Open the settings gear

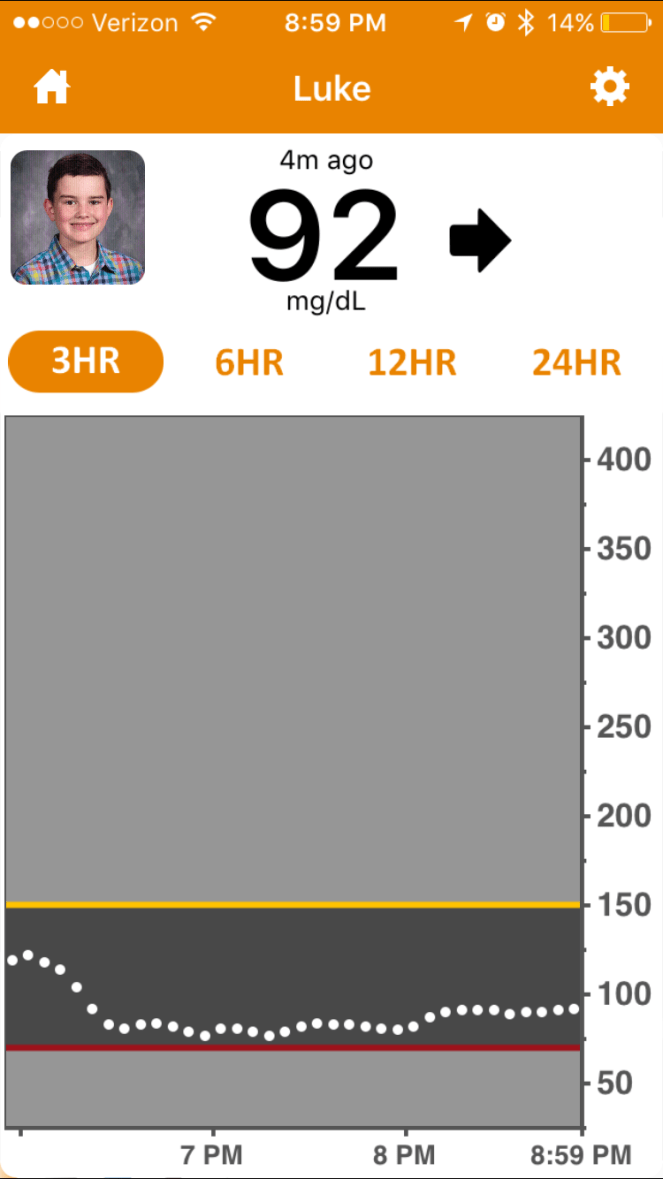[x=610, y=88]
